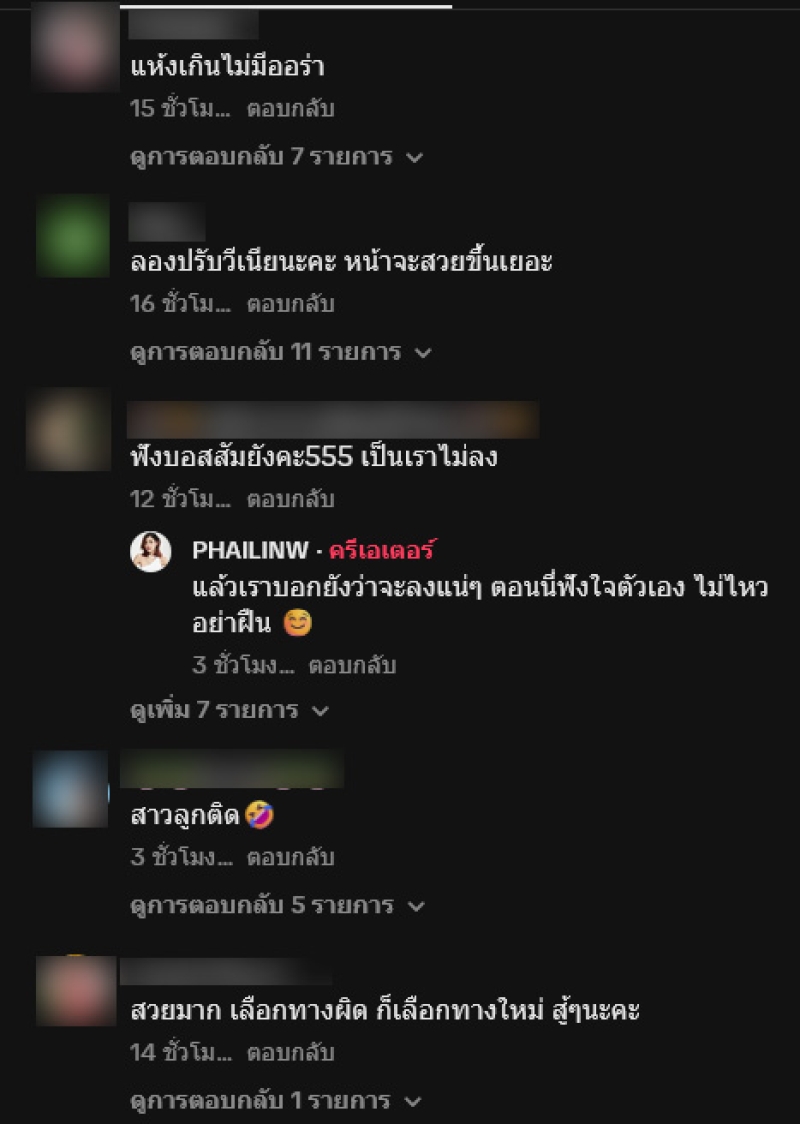Expand the 7 replies under "แห้งเกินไม่มีออร่า"
The image size is (800, 1124).
coord(276,157)
